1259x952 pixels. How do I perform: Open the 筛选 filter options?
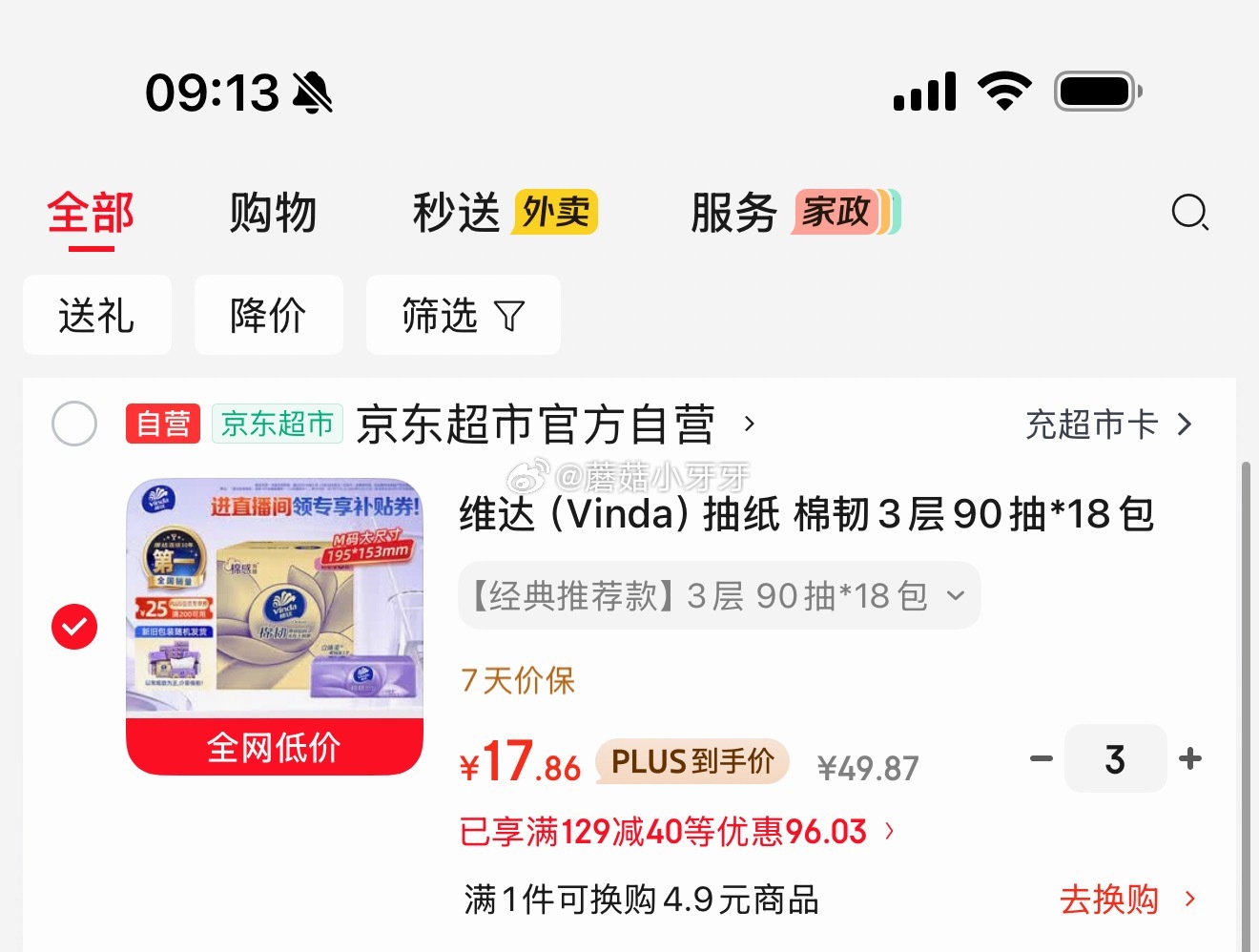point(463,315)
